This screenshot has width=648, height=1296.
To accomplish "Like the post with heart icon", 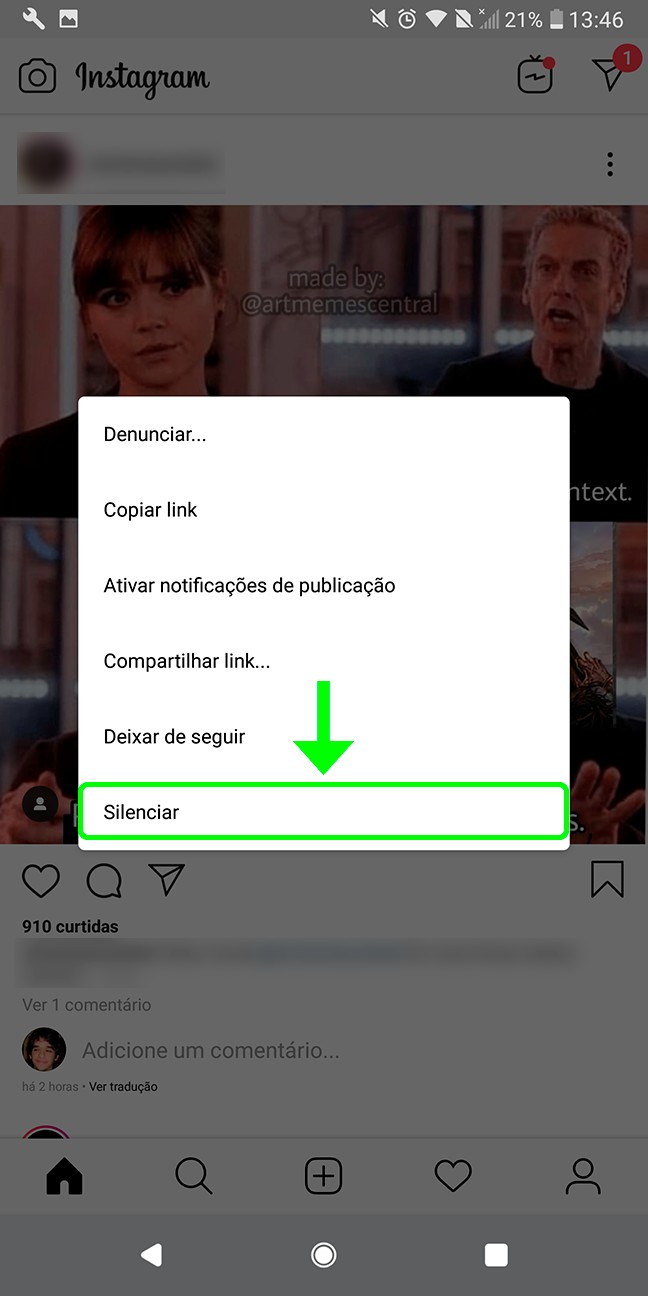I will point(41,880).
